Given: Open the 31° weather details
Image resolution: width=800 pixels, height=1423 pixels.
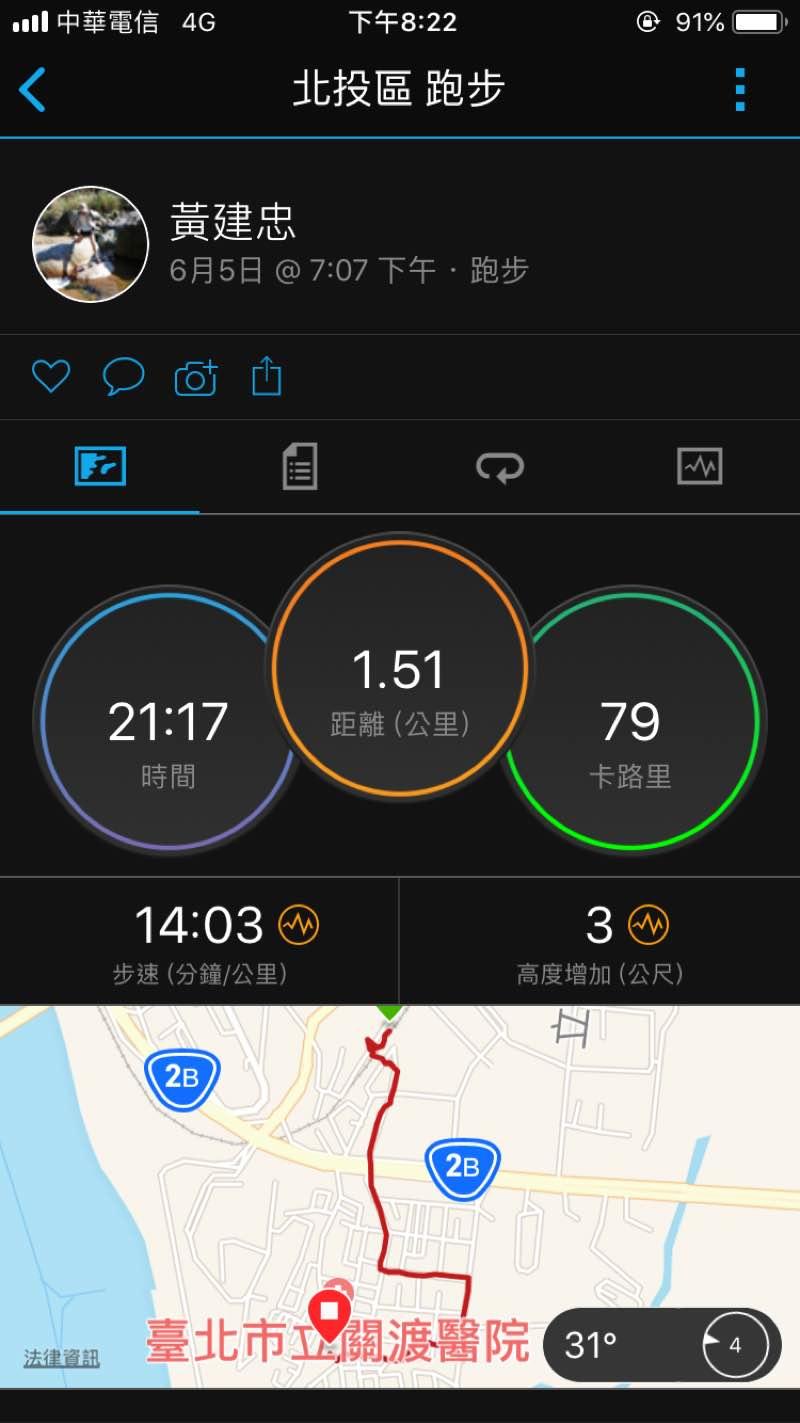Looking at the screenshot, I should tap(660, 1345).
